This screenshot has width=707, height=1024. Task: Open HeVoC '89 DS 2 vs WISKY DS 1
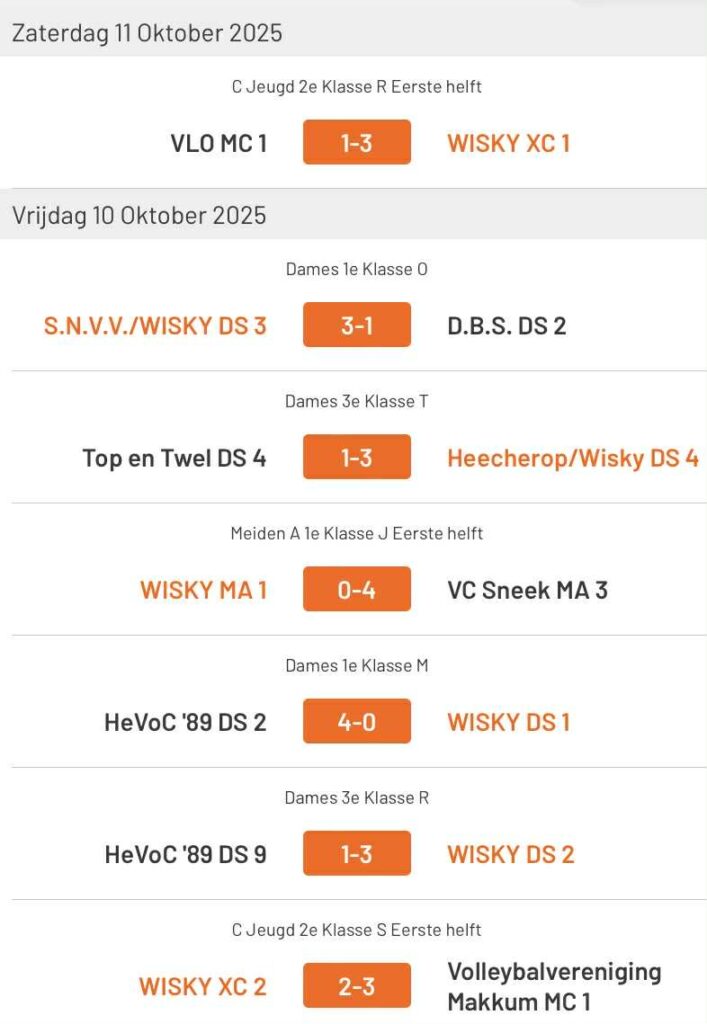click(356, 721)
